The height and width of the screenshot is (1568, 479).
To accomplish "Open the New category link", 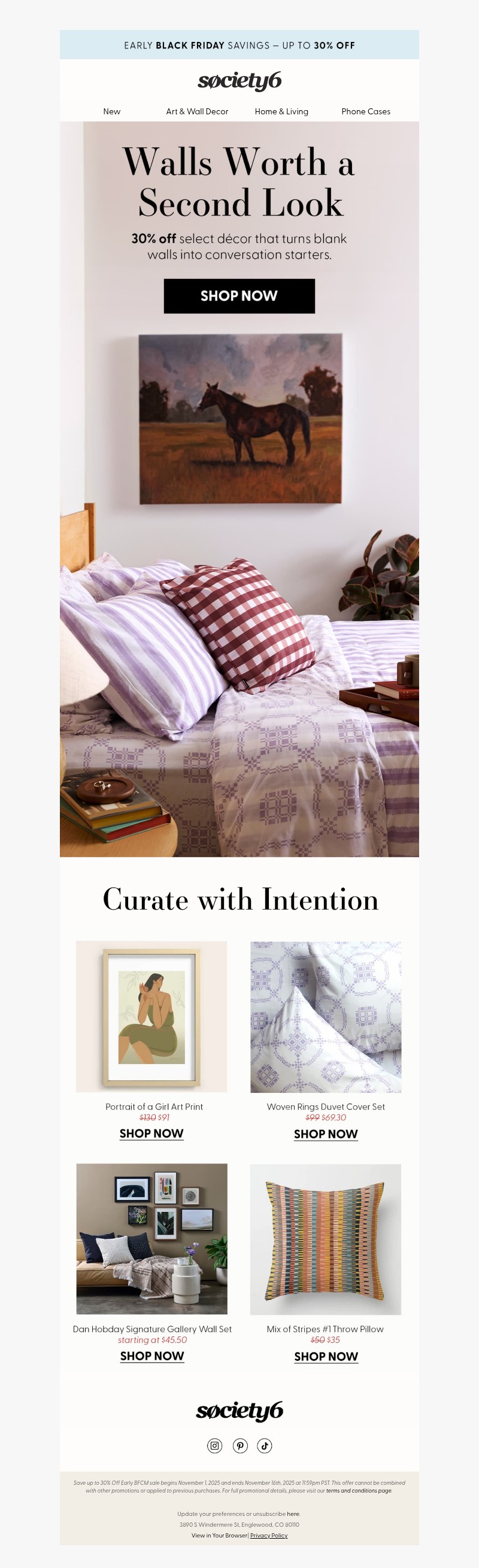I will click(x=111, y=111).
